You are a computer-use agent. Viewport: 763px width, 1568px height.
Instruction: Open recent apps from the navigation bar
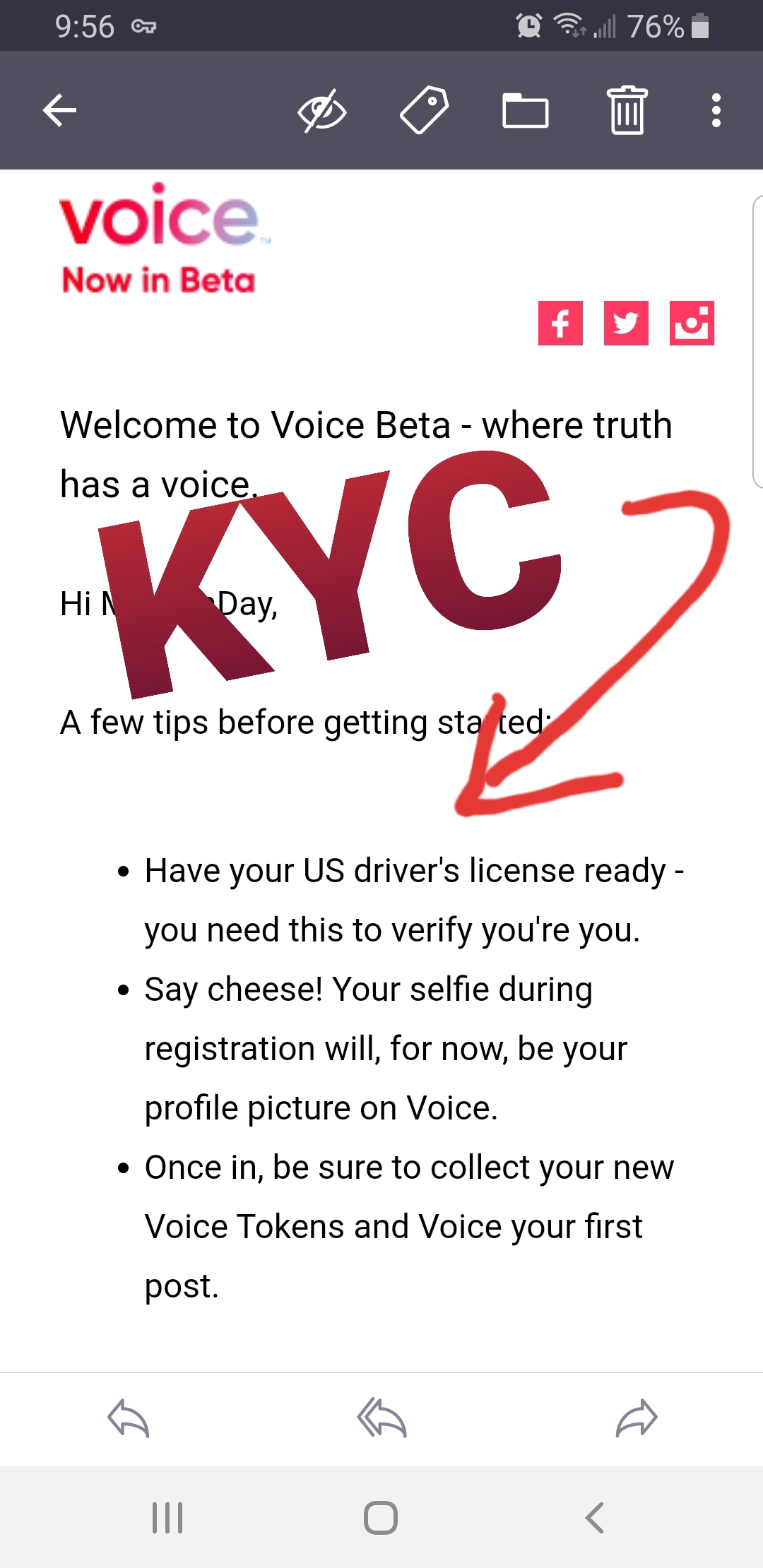(x=167, y=1517)
